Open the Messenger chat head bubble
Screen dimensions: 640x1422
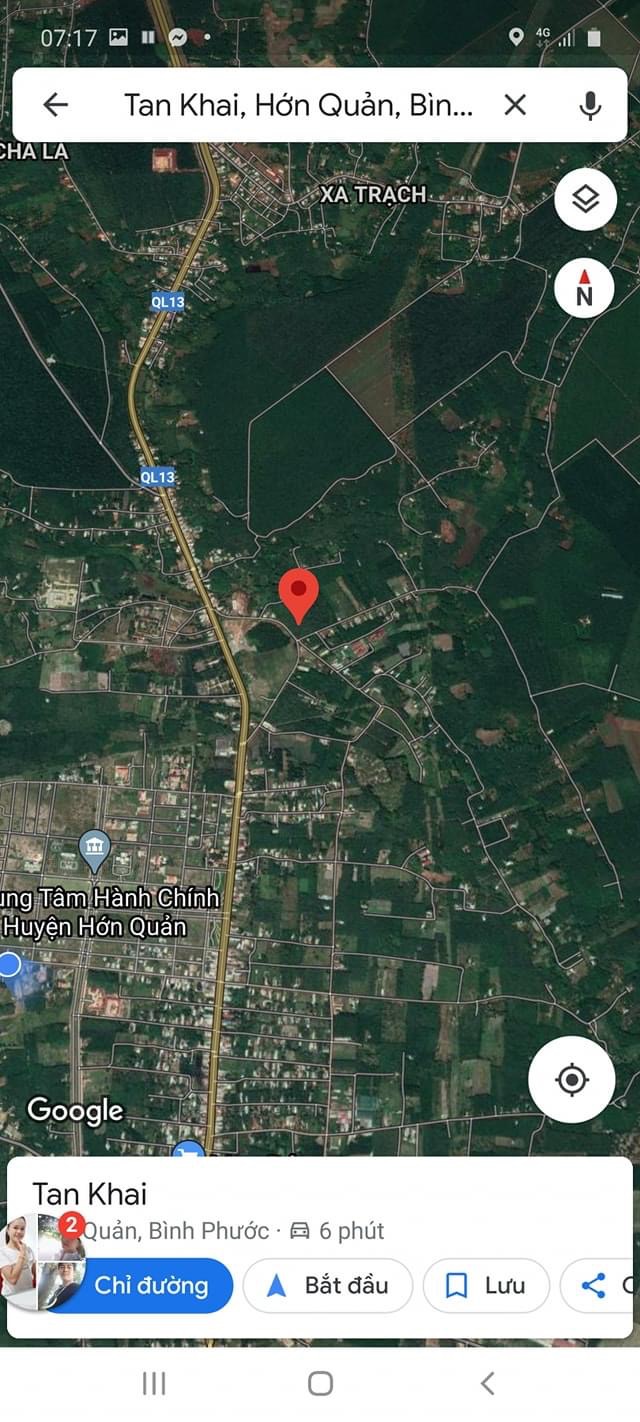pos(42,1262)
